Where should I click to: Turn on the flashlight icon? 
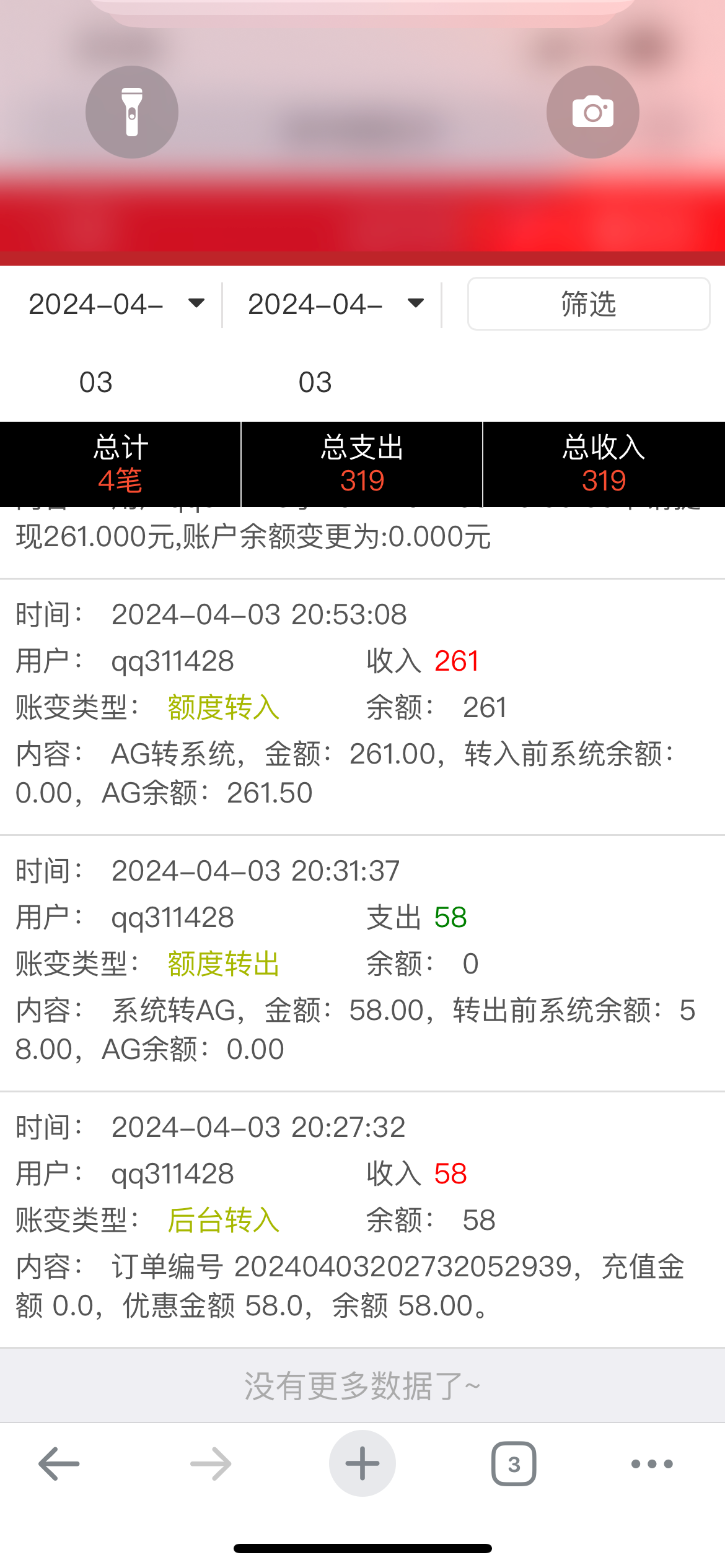(x=132, y=111)
